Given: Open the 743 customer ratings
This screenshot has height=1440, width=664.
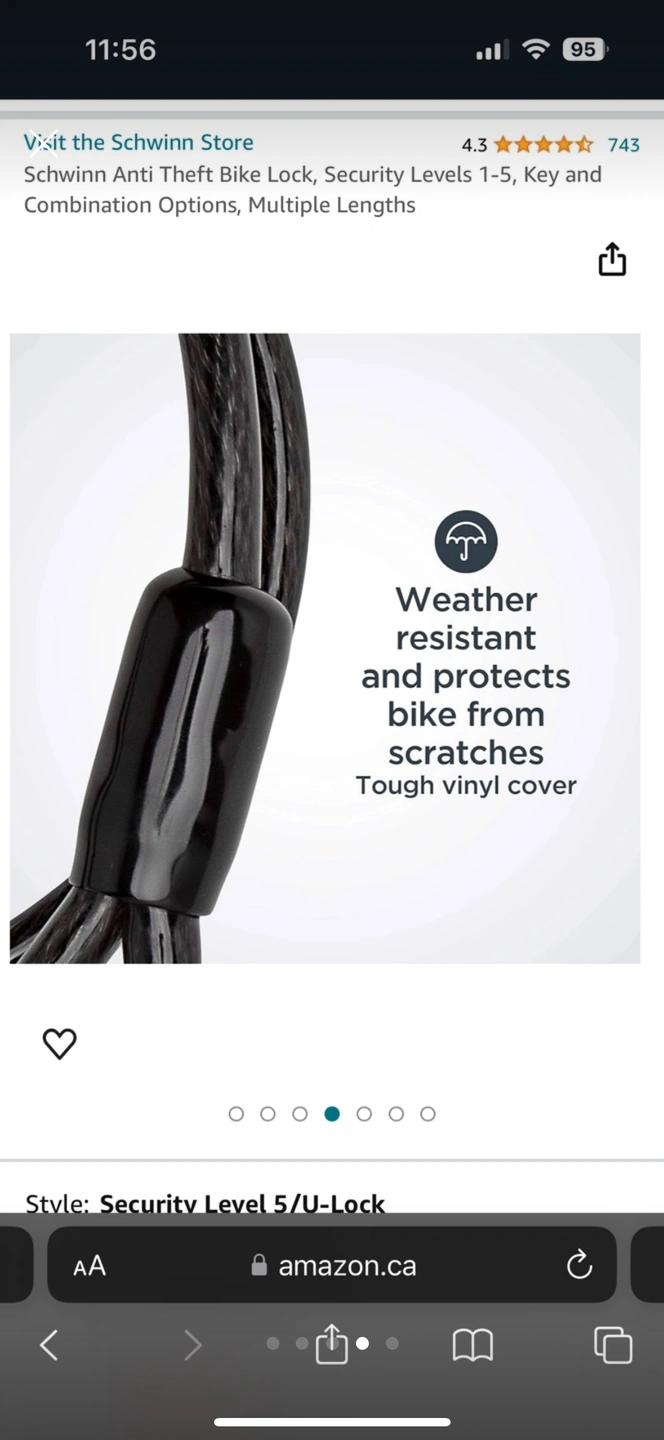Looking at the screenshot, I should [x=623, y=145].
